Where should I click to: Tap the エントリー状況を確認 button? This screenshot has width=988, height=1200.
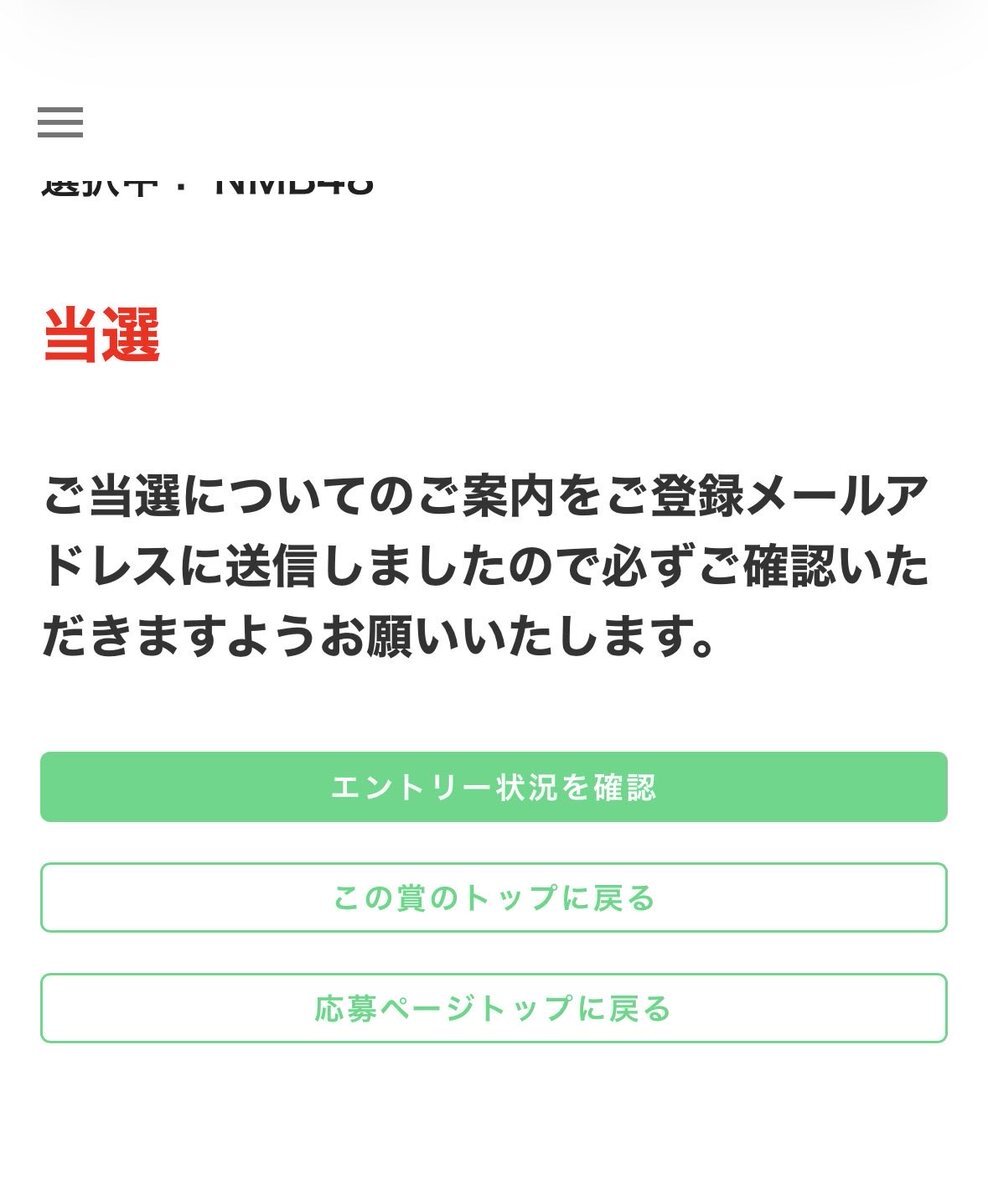coord(493,787)
